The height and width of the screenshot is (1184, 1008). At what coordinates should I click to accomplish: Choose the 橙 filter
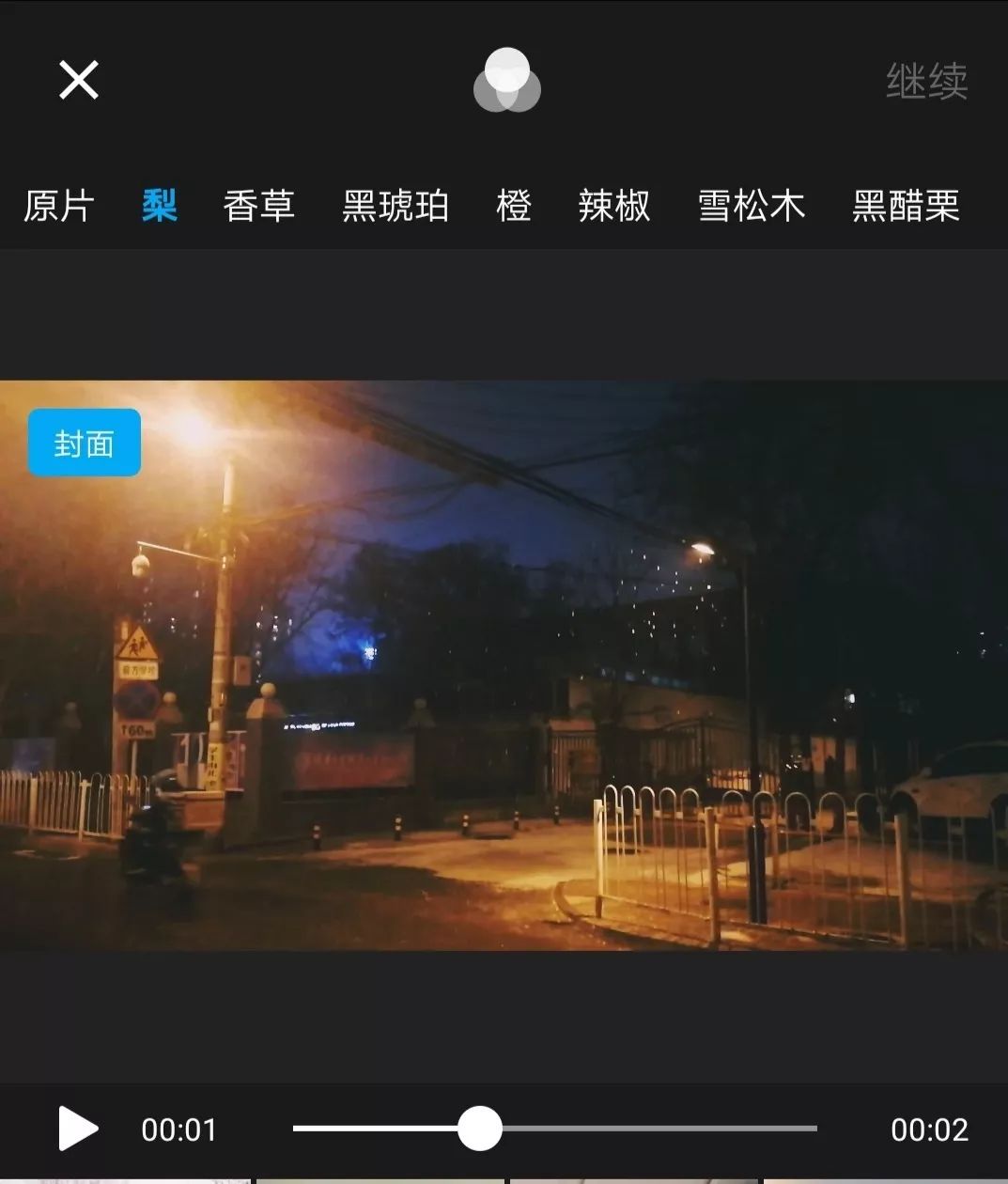[x=514, y=207]
